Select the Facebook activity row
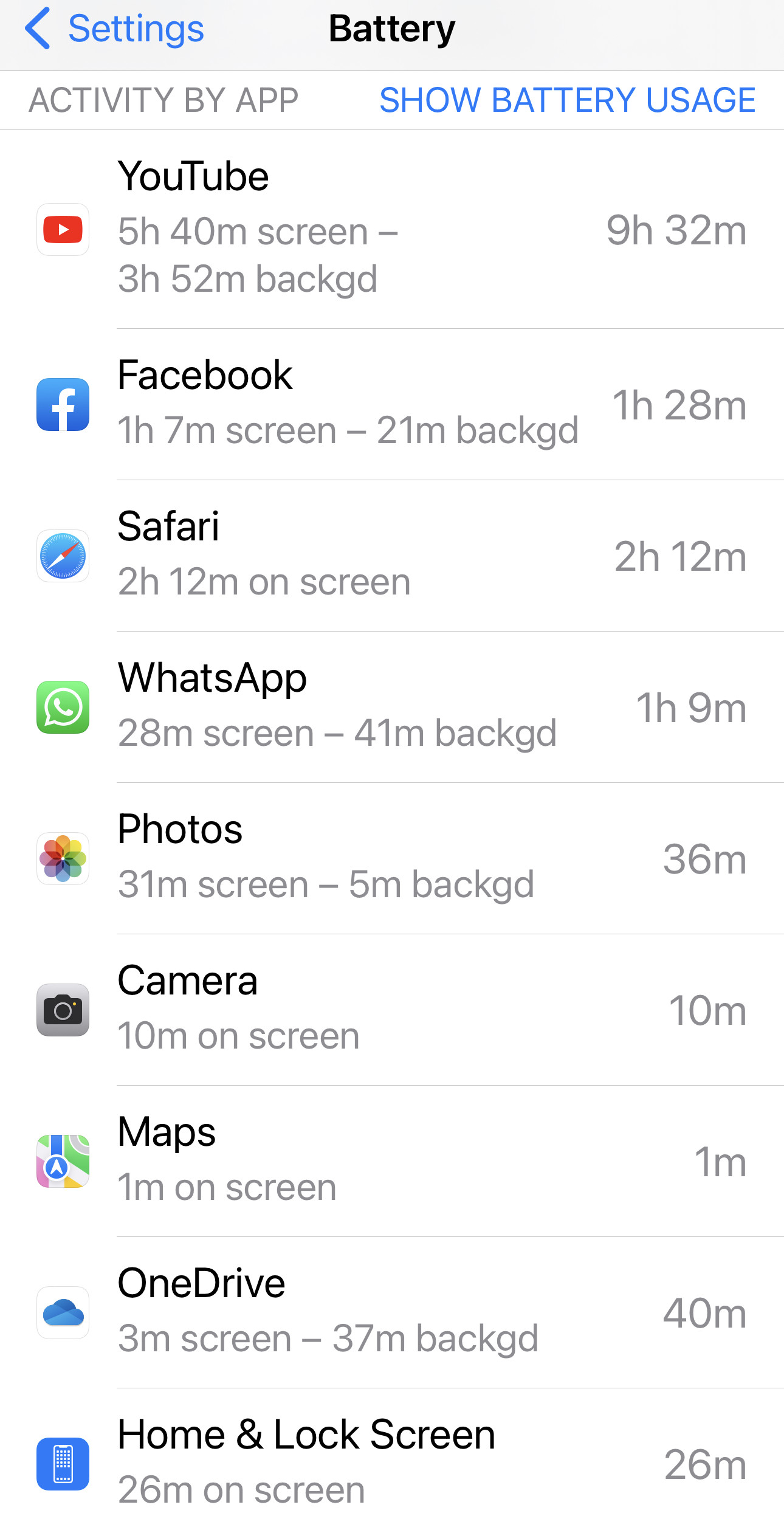784x1530 pixels. point(392,405)
